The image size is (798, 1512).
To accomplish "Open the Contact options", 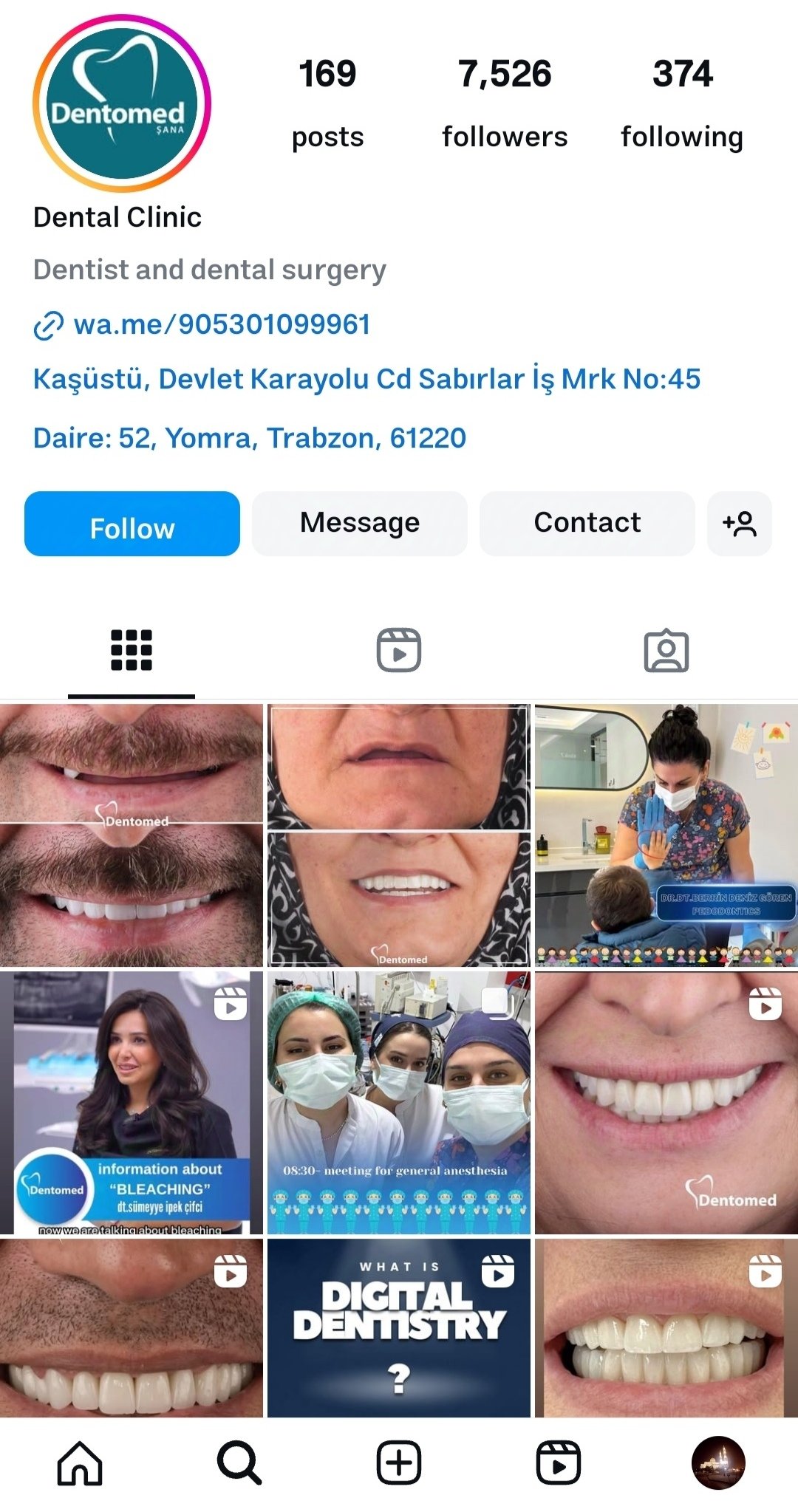I will pos(587,524).
